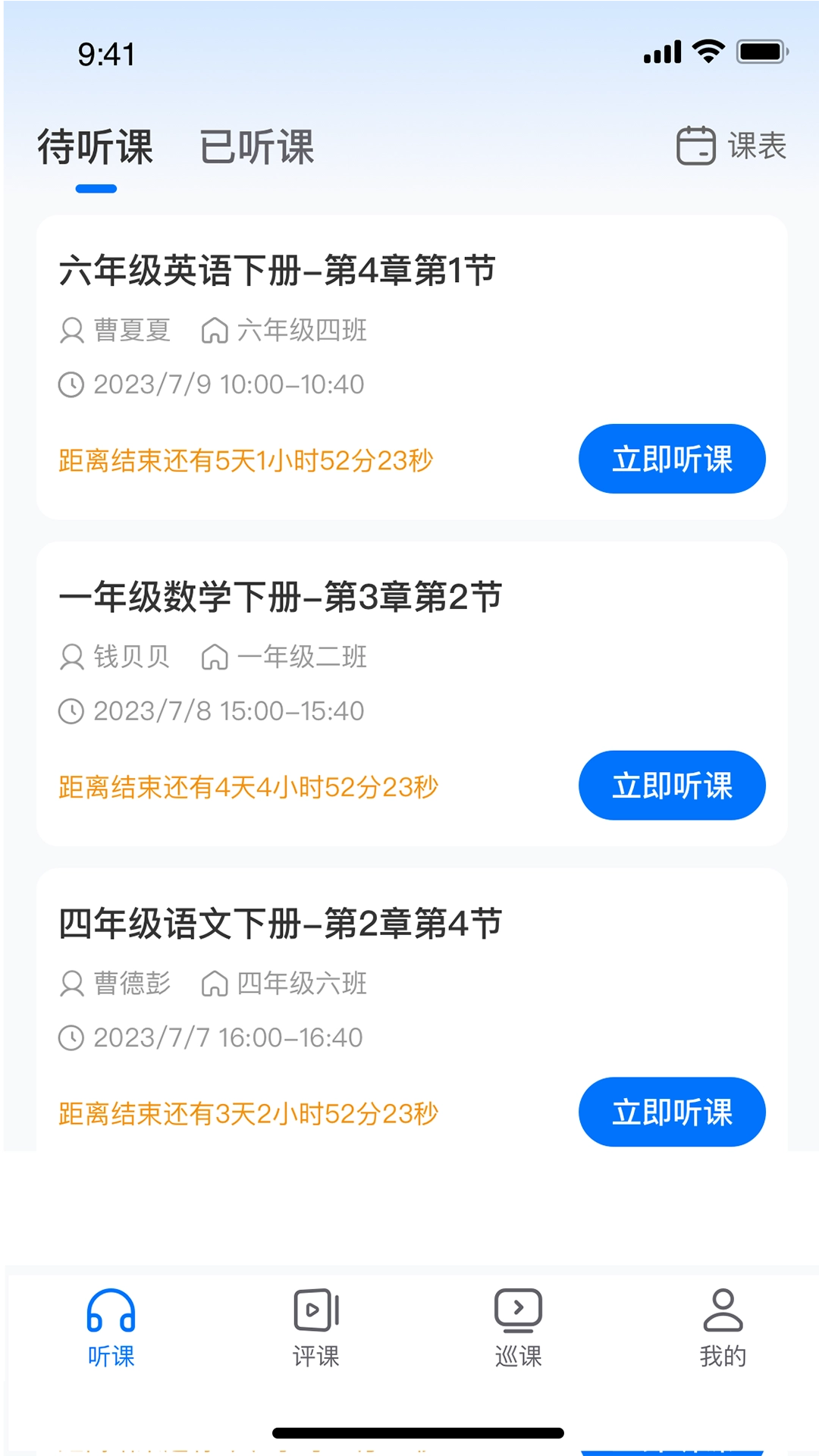
Task: Click the person icon beside 钱贝贝
Action: (72, 657)
